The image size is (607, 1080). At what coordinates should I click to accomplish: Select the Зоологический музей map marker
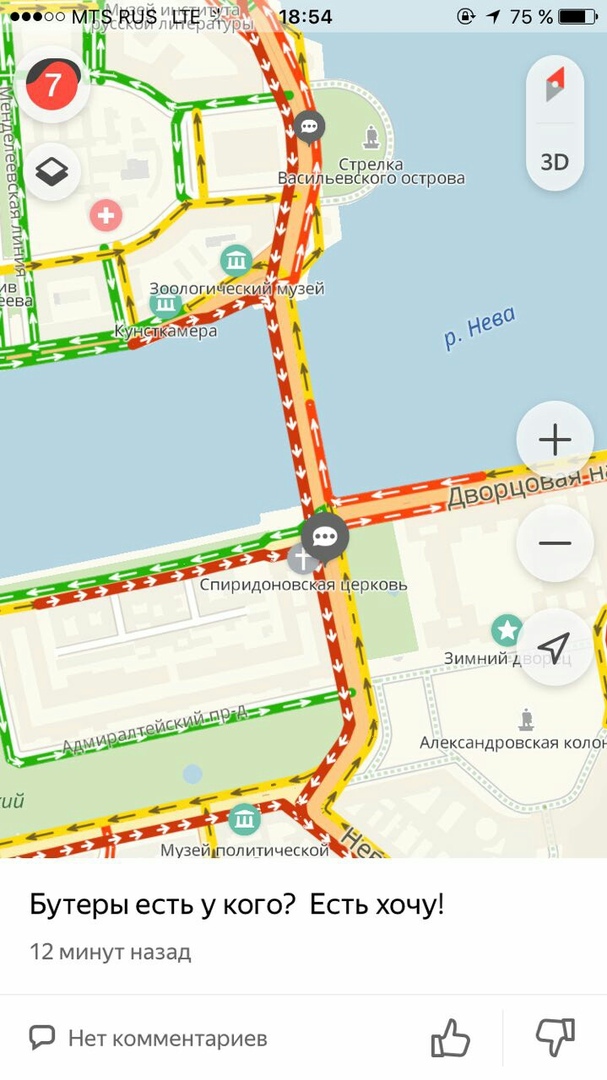236,261
